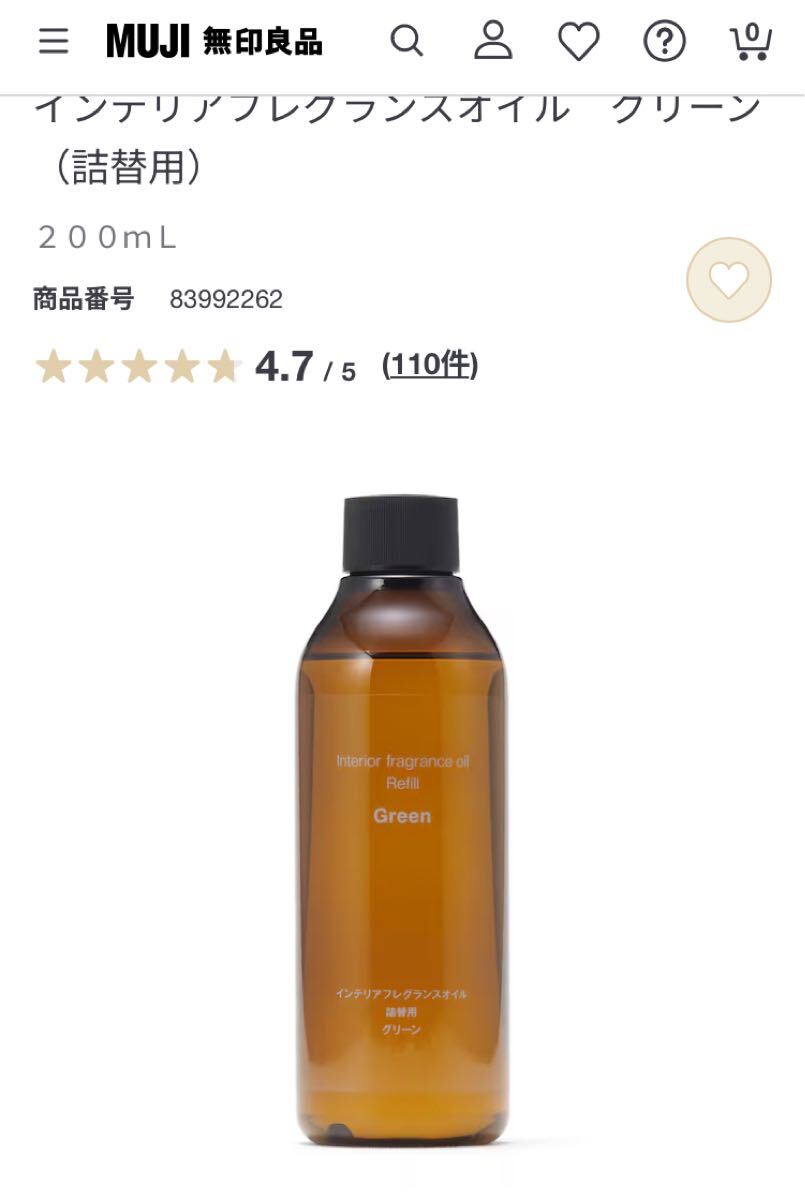Screen dimensions: 805x1200
Task: View the favorites list via the header heart
Action: point(578,42)
